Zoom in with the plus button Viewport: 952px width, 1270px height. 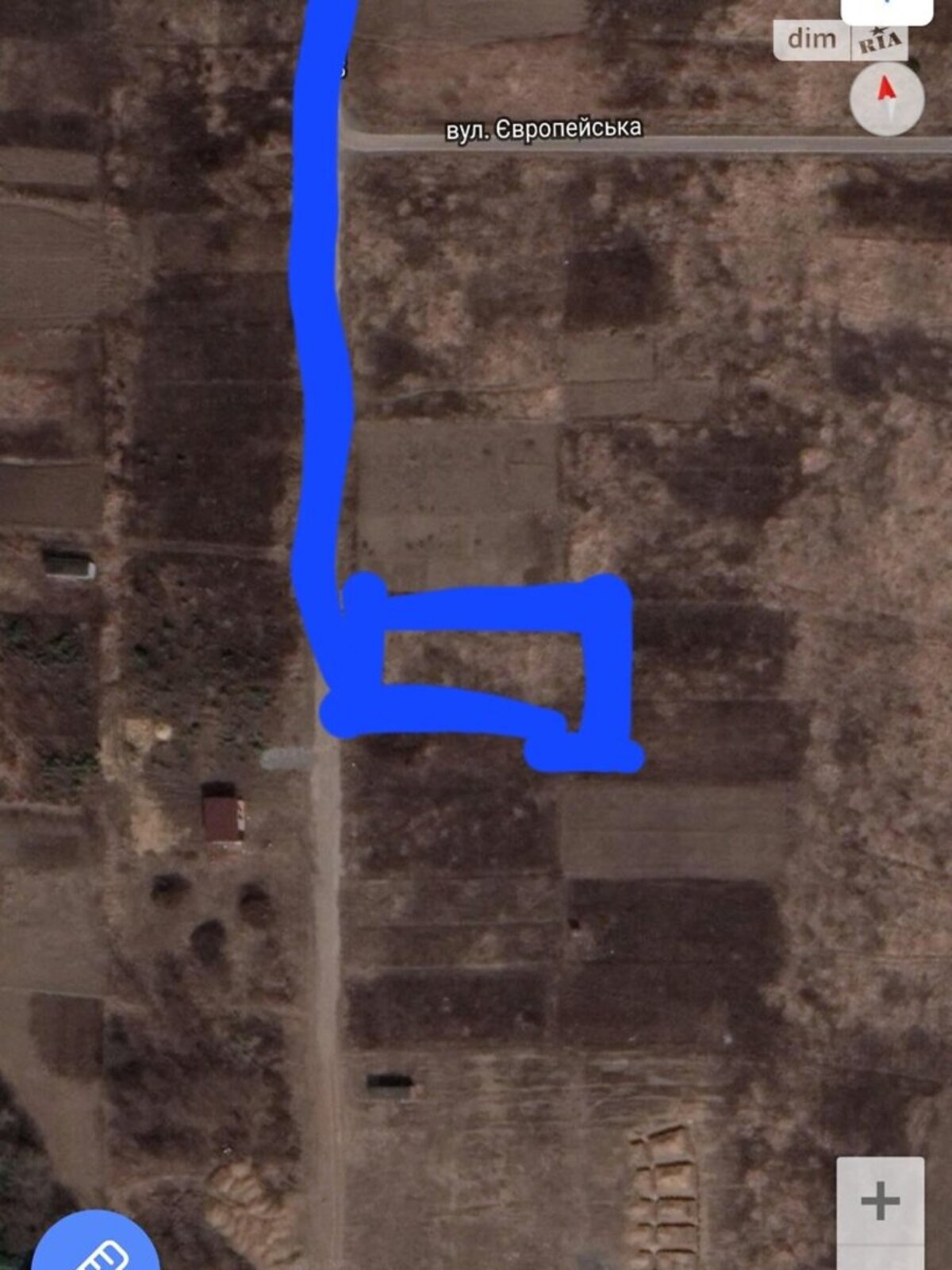coord(880,1200)
